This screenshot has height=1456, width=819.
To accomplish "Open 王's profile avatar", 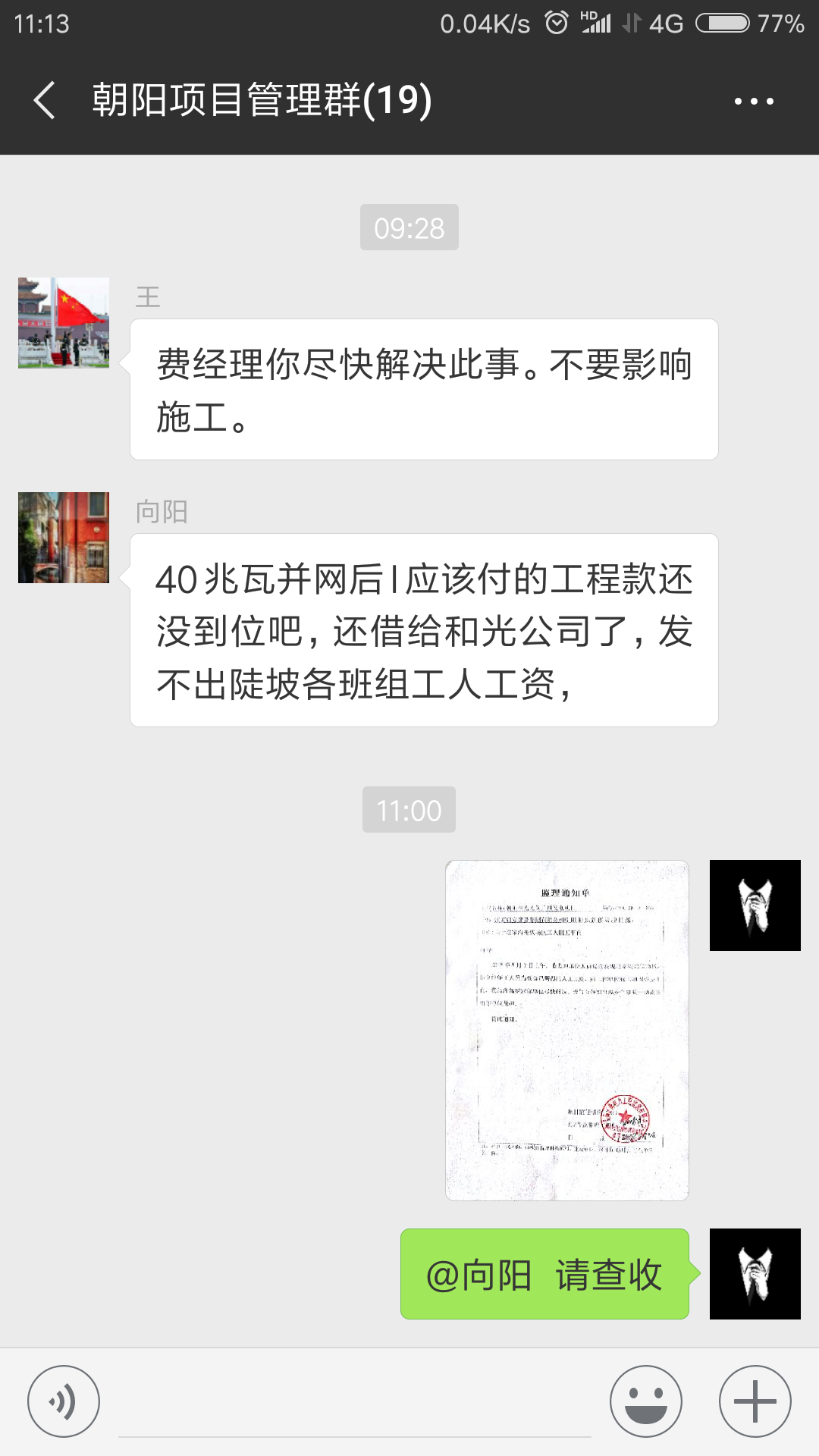I will 64,323.
